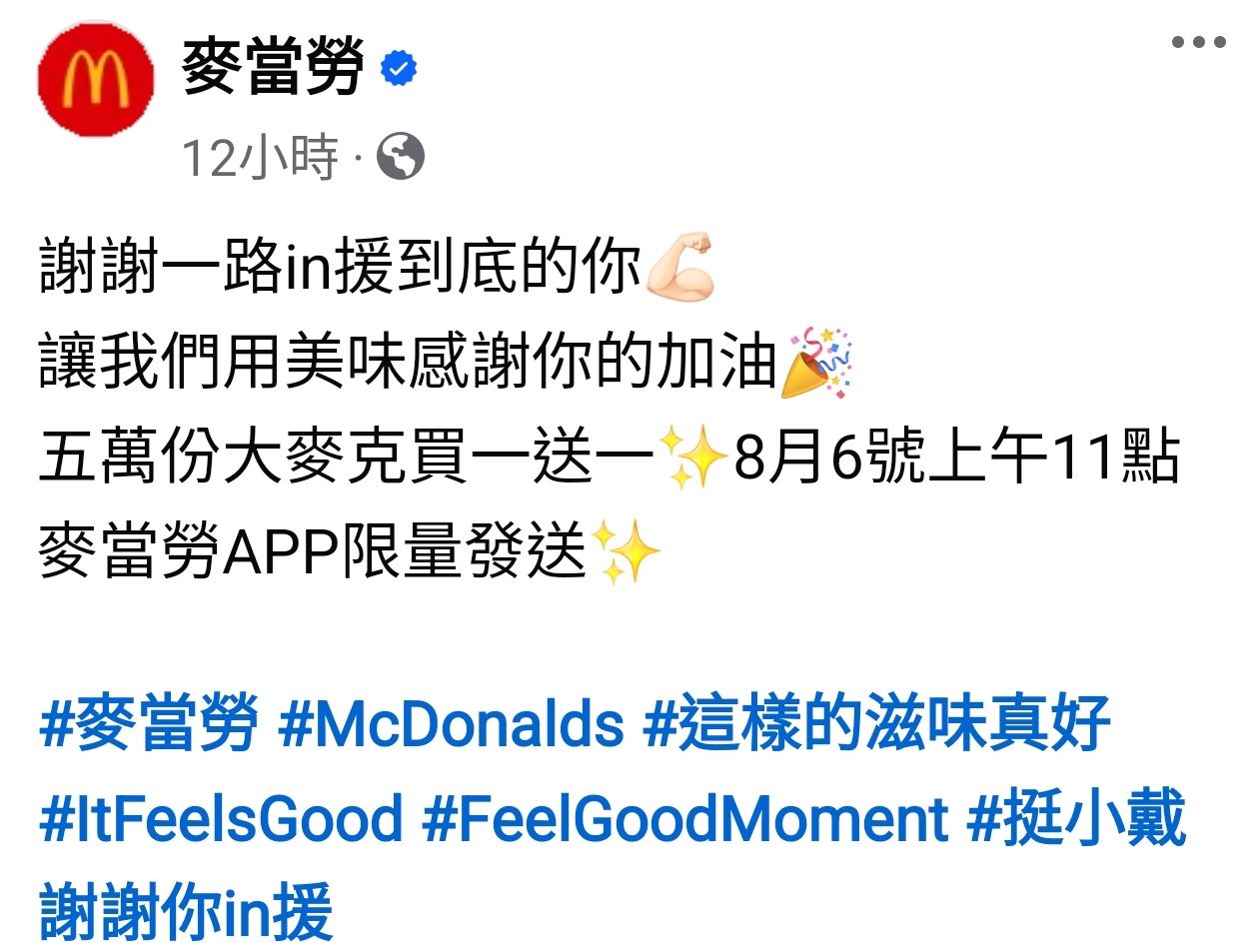Open the post's three-dot overflow menu

(x=1198, y=42)
